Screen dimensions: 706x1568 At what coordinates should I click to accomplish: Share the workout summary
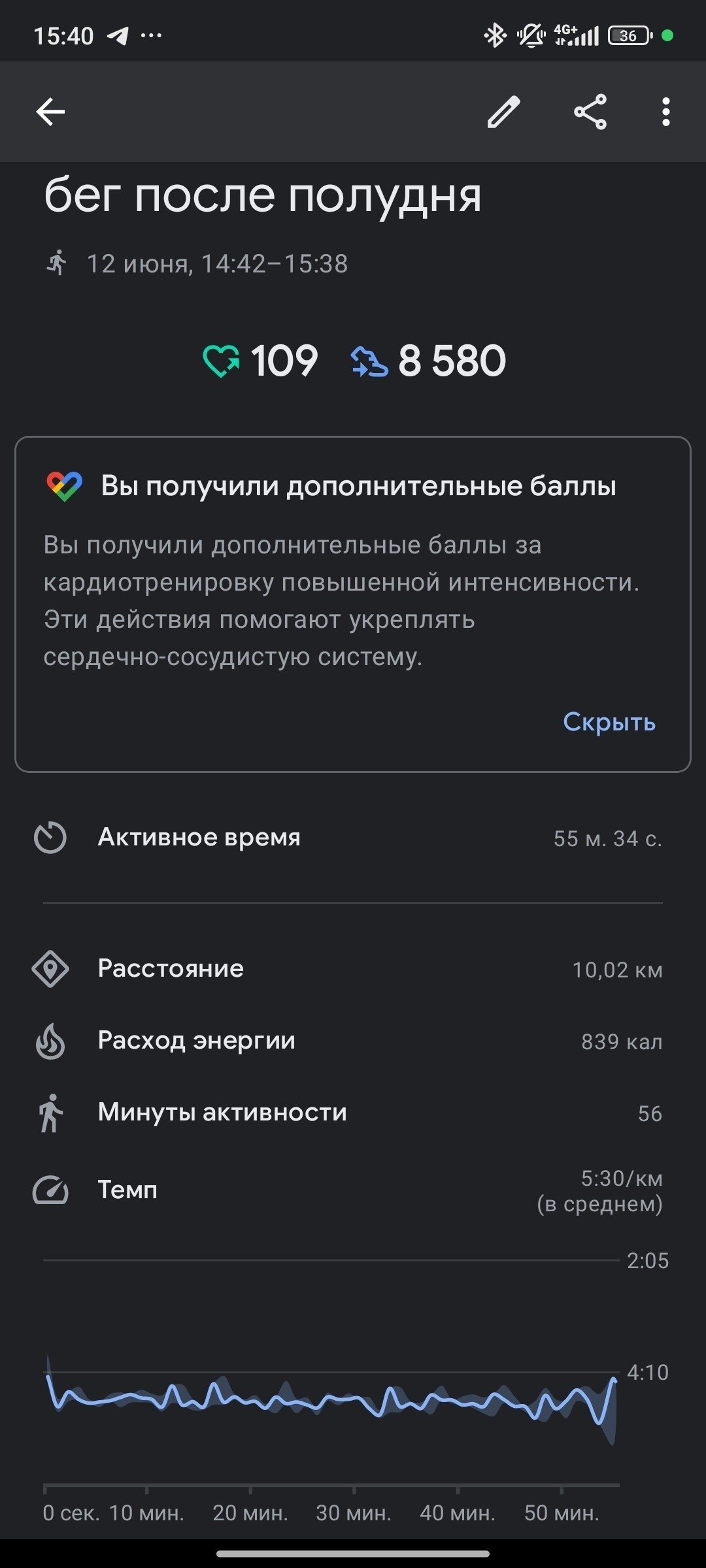click(x=590, y=112)
